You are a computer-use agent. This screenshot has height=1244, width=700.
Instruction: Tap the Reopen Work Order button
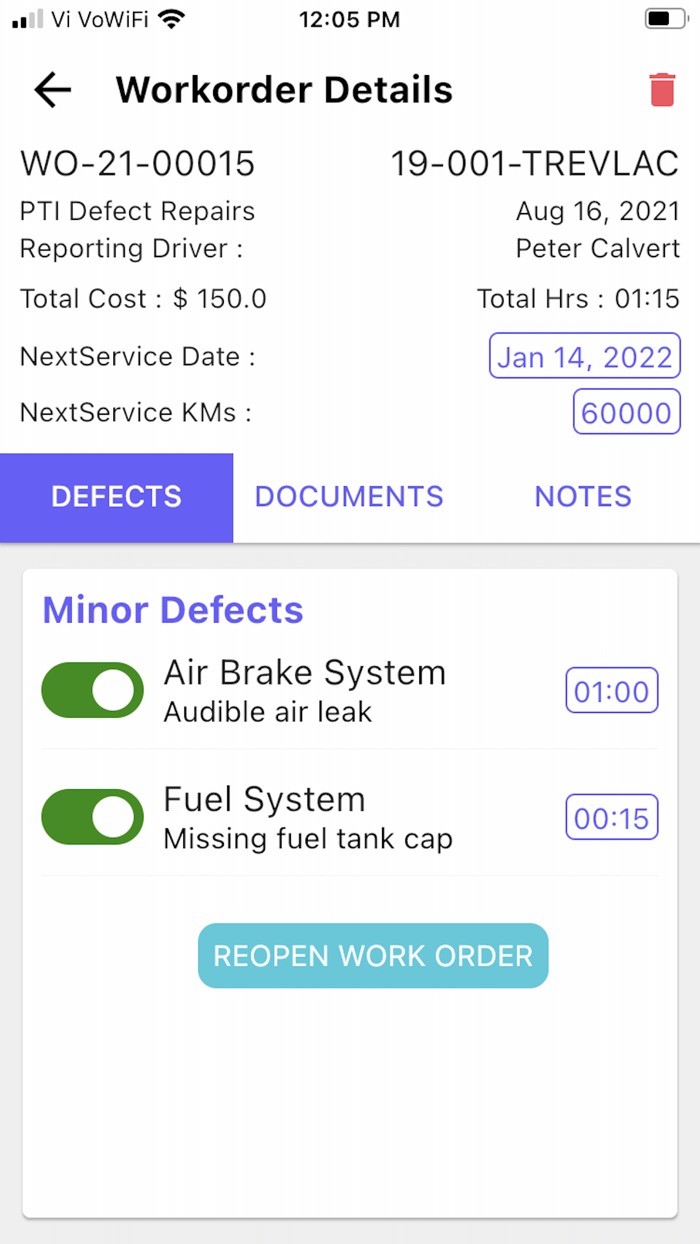tap(373, 956)
